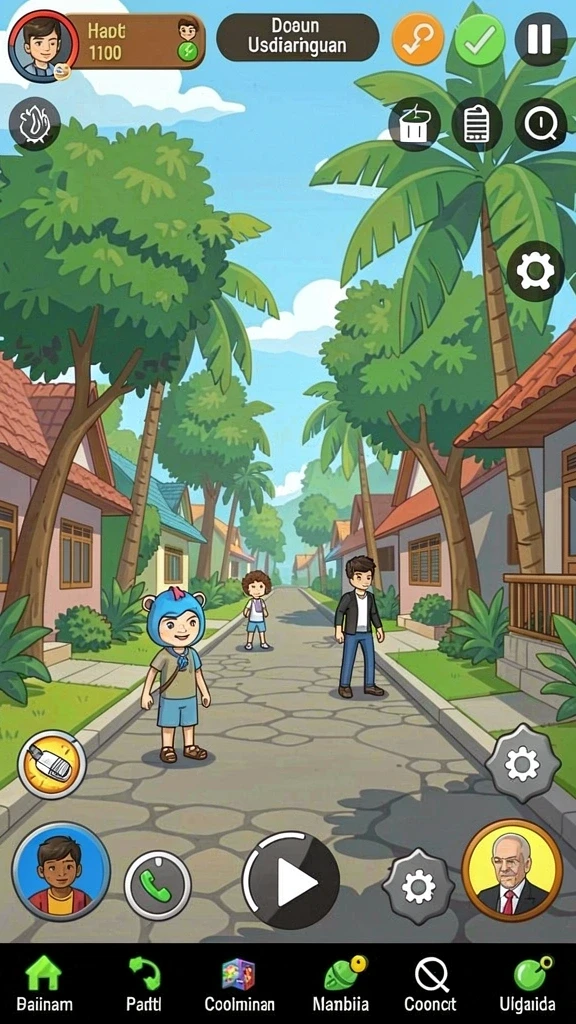Switch to the Cooncit tab
Image resolution: width=576 pixels, height=1024 pixels.
coord(430,985)
